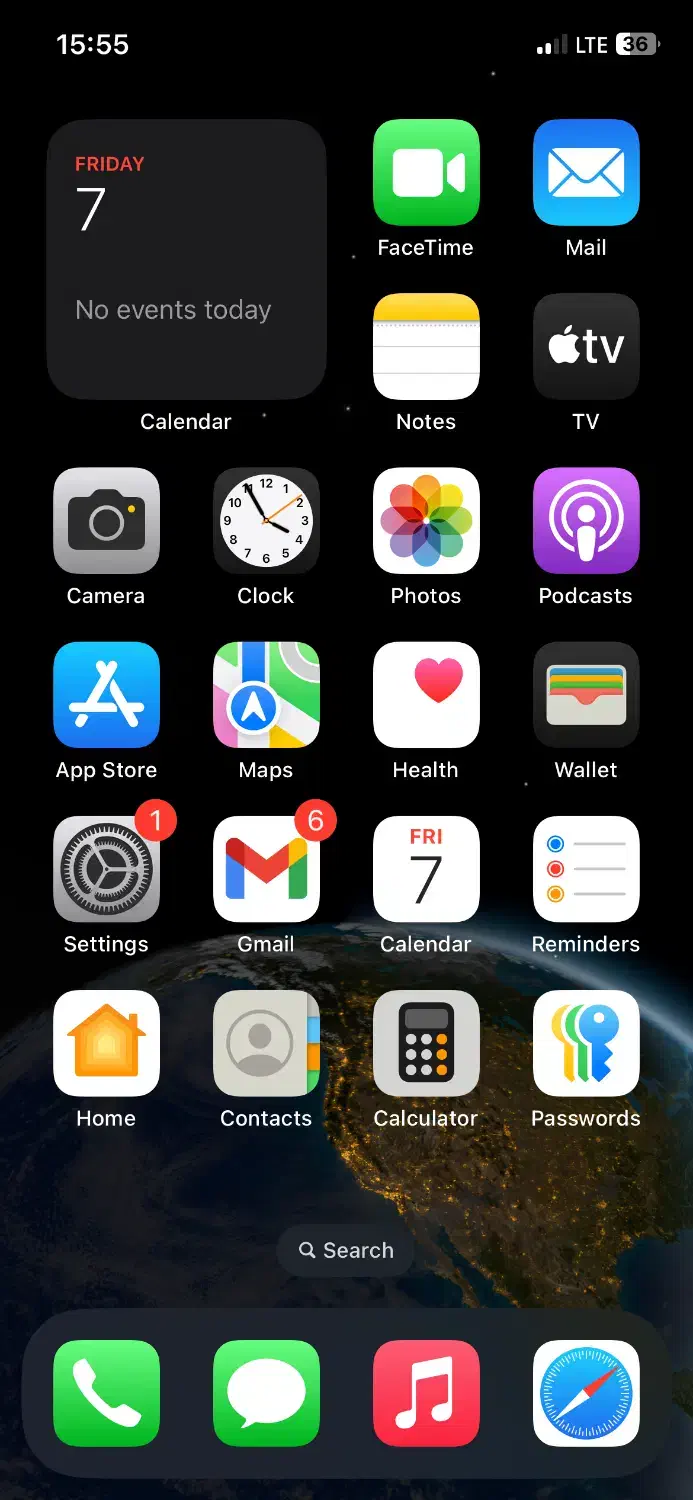Launch the Mail app
Image resolution: width=693 pixels, height=1500 pixels.
click(586, 173)
